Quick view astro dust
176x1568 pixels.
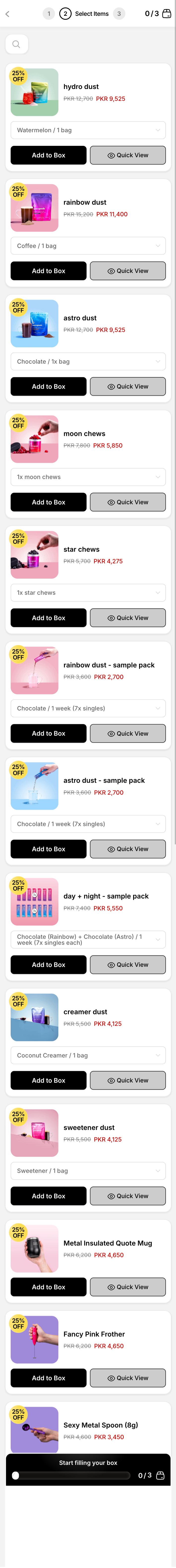[128, 387]
